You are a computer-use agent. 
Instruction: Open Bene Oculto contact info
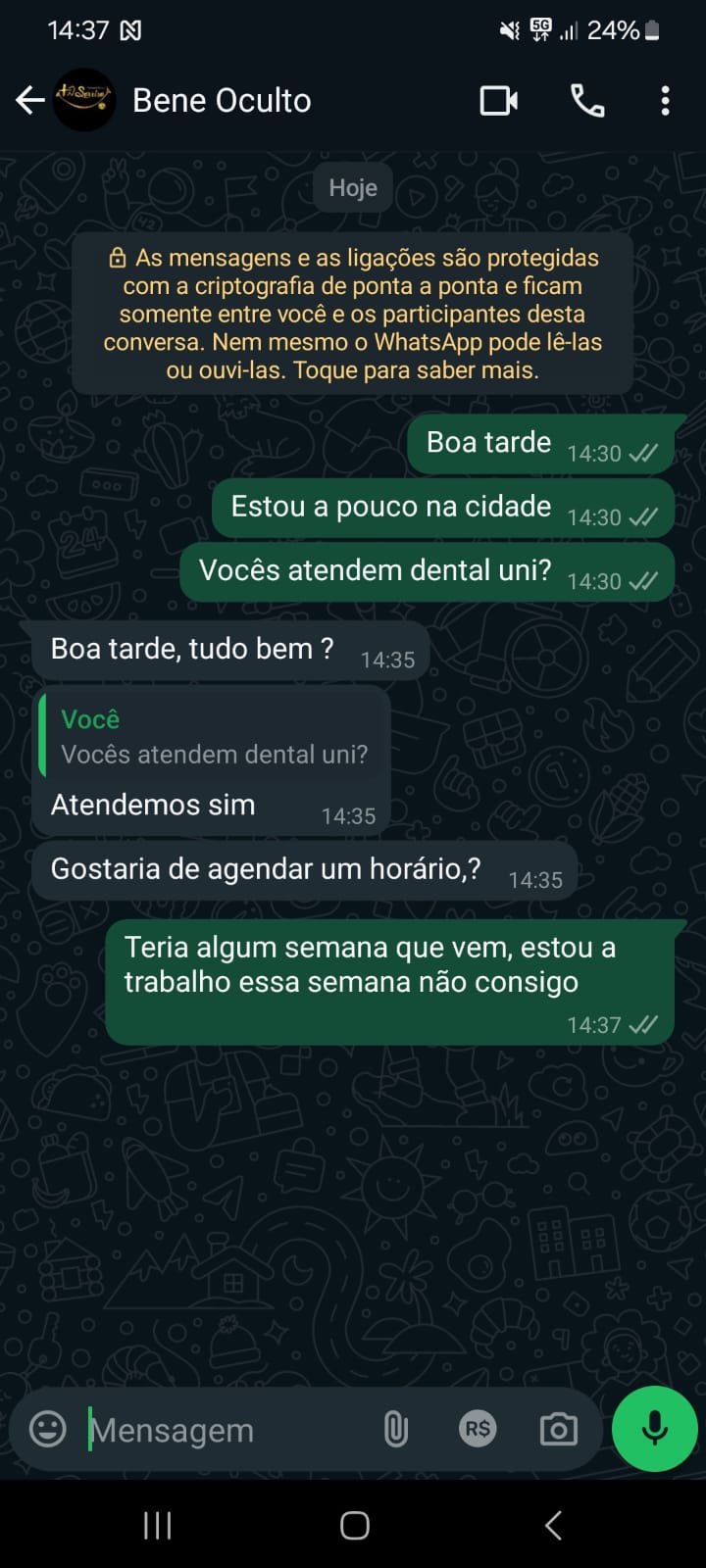[x=222, y=100]
